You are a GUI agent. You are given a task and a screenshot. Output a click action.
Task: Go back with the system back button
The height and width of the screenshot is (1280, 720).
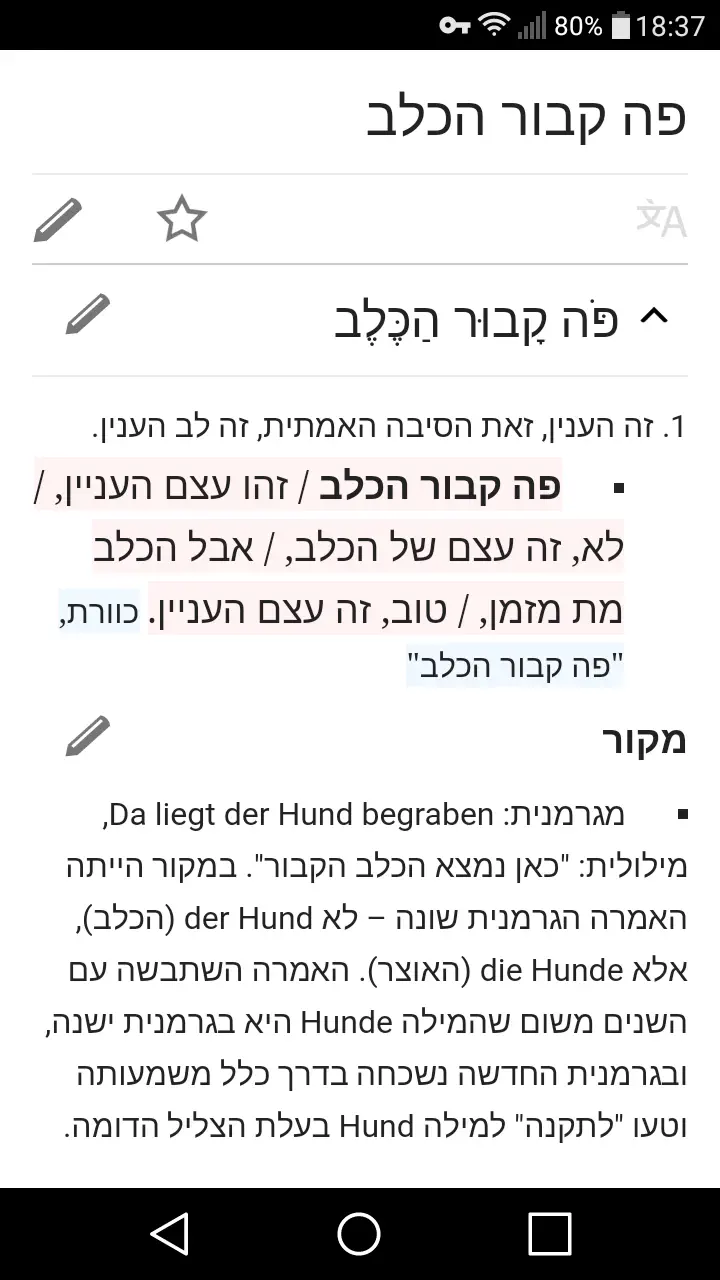170,1233
